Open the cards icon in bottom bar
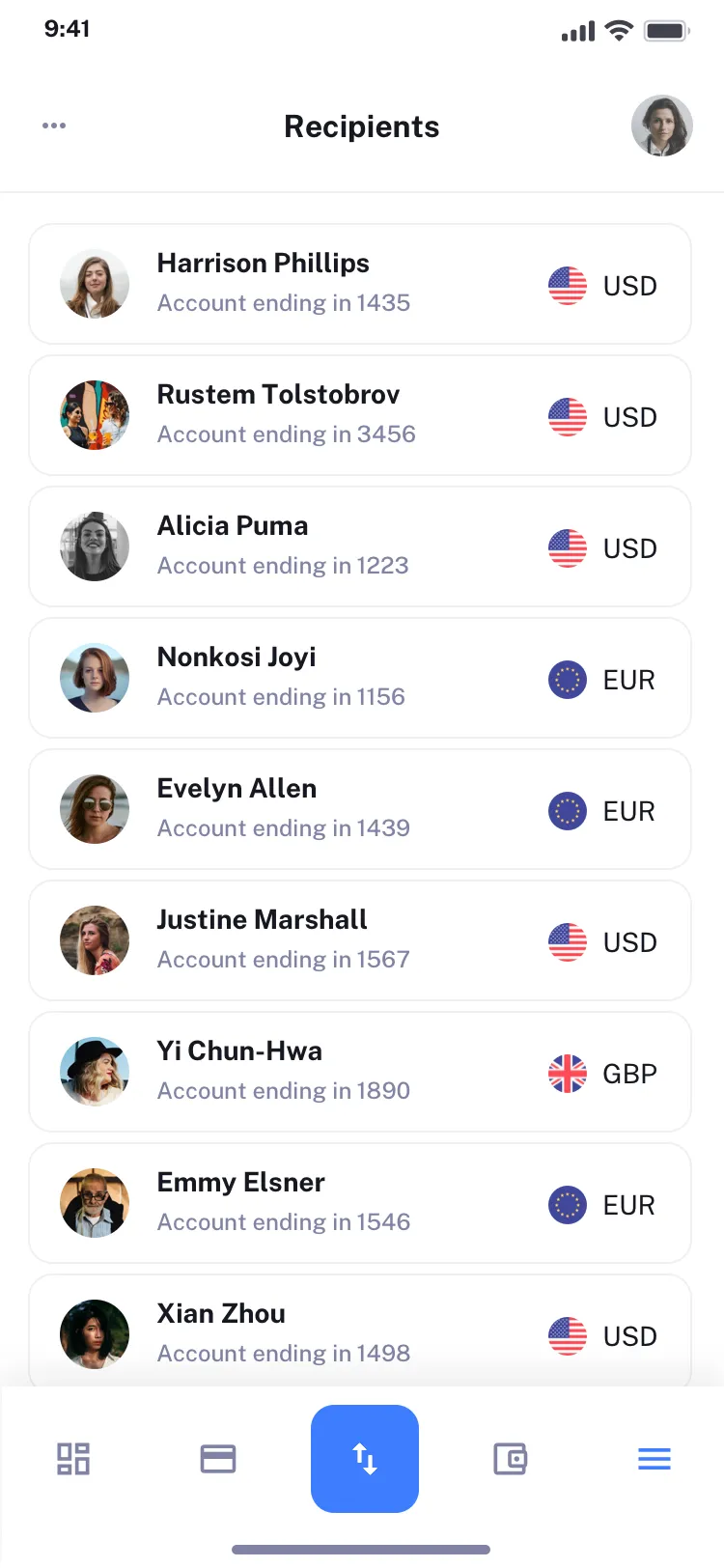 point(218,1459)
